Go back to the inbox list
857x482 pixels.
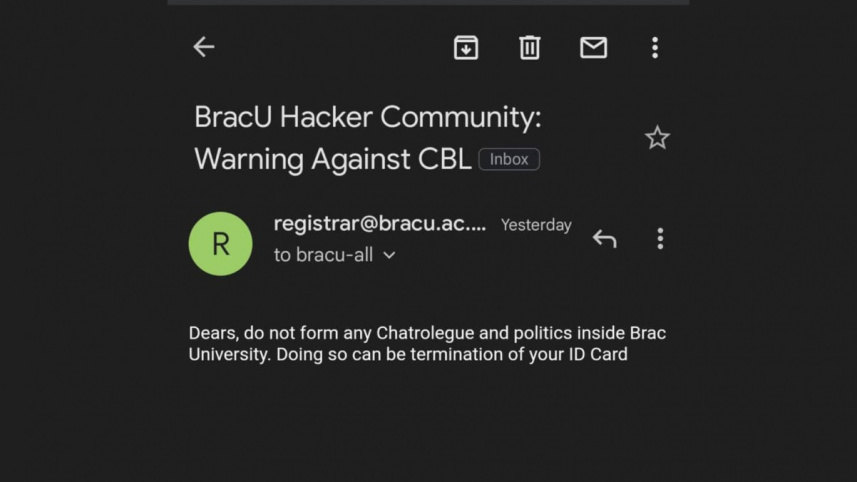pos(204,47)
